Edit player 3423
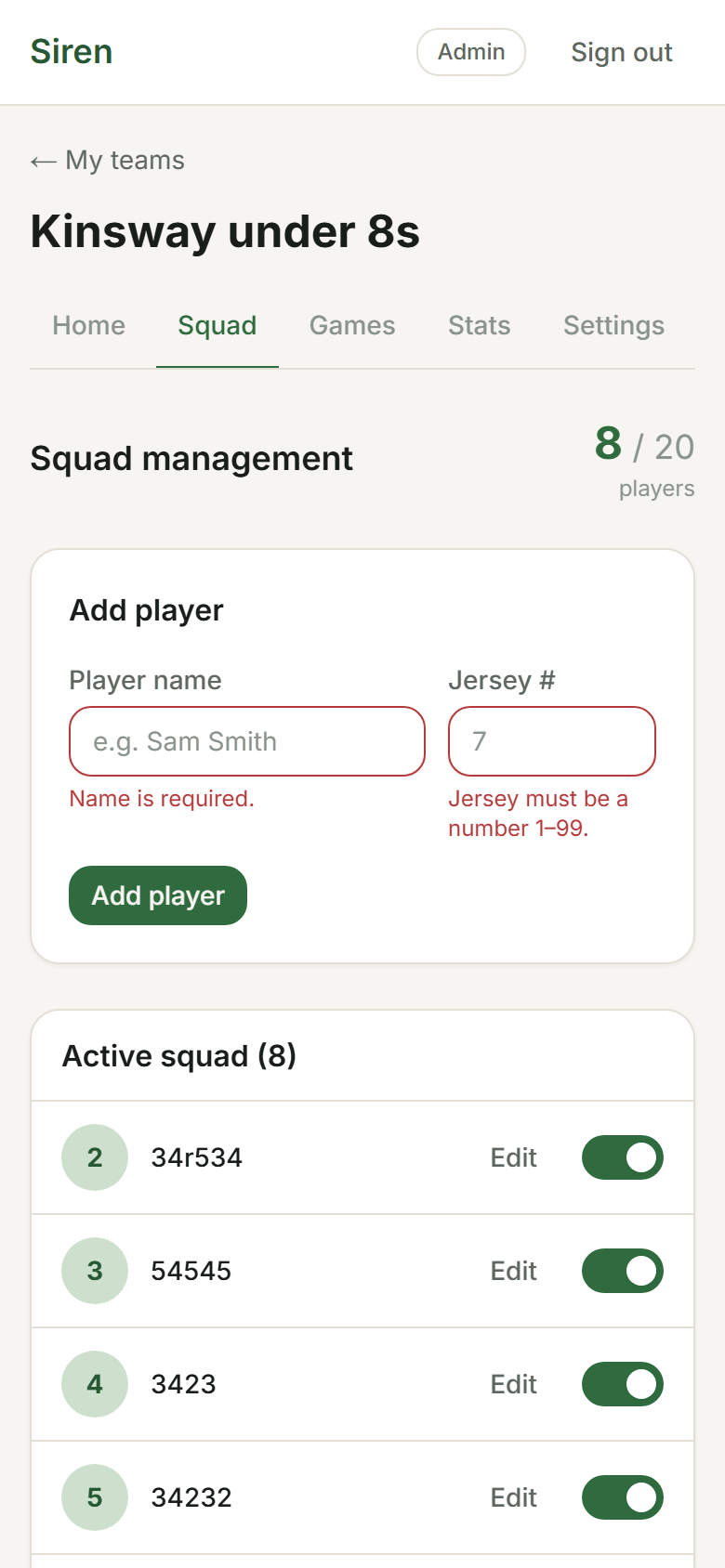Screen dimensions: 725x1568 [x=513, y=1384]
